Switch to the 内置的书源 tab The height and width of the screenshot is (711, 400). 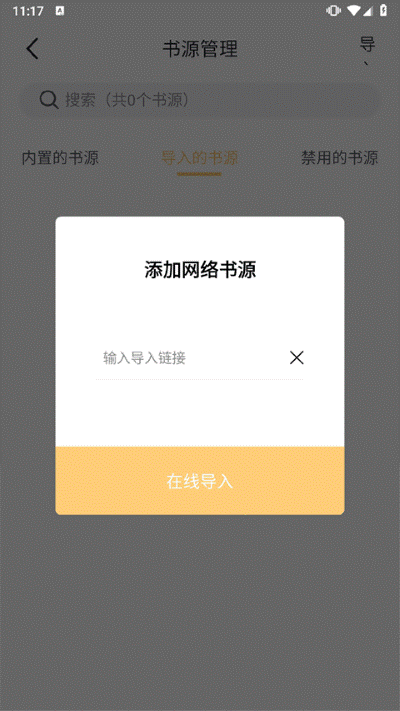[x=60, y=158]
